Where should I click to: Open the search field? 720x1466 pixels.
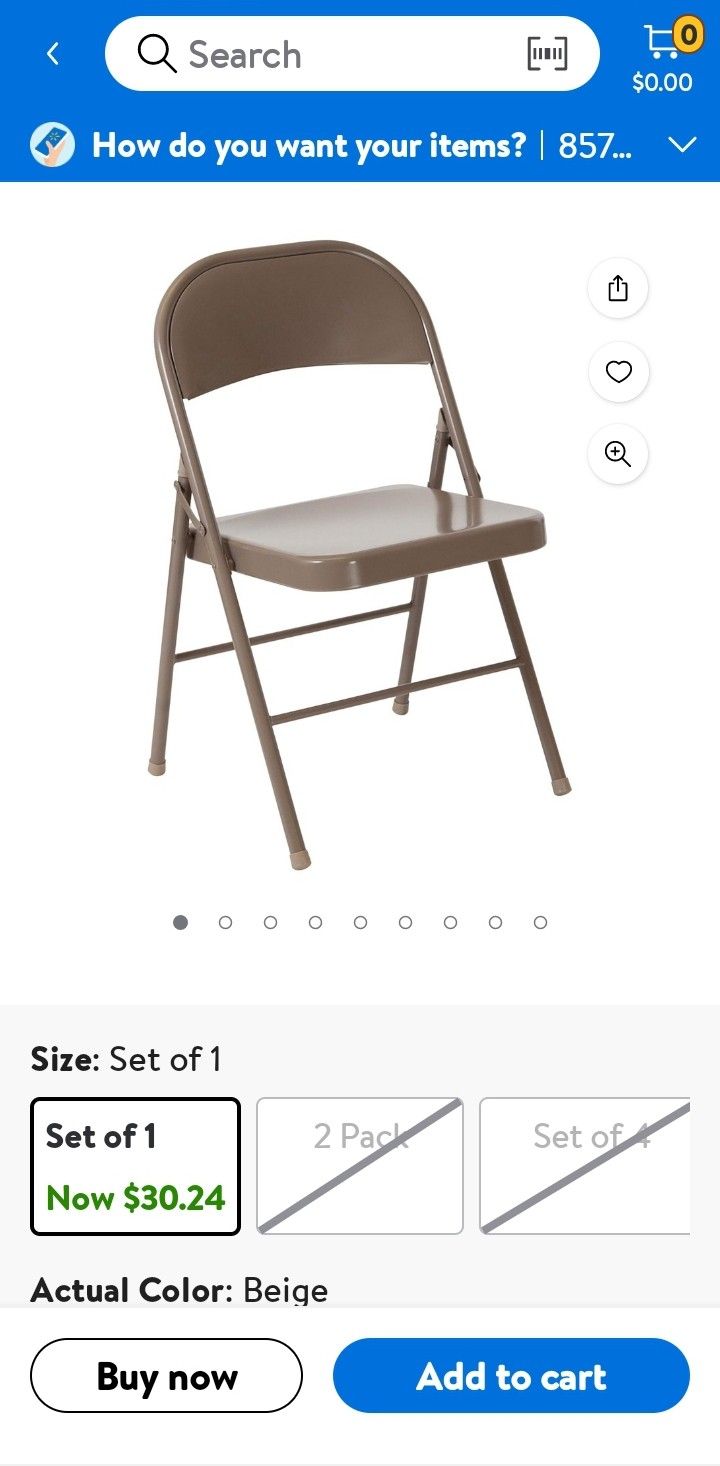(320, 54)
